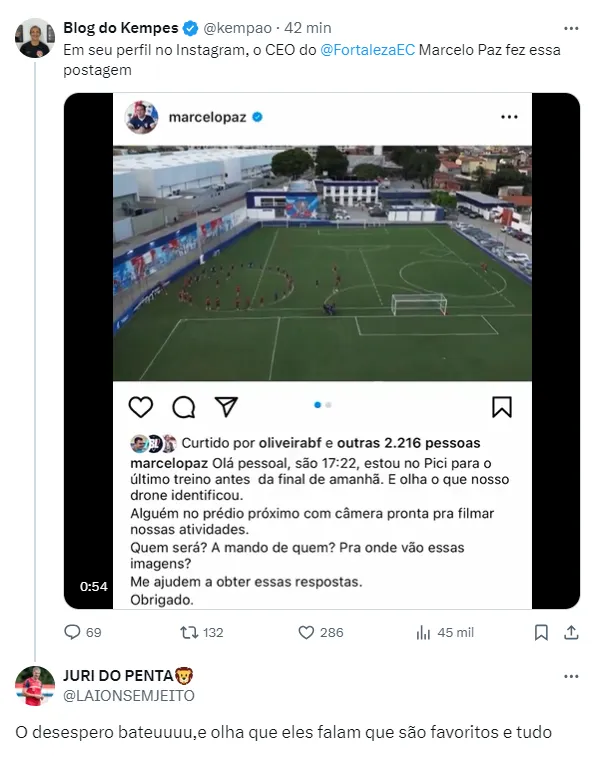Retweet the Blog do Kempes post
Image resolution: width=596 pixels, height=758 pixels.
click(x=202, y=632)
